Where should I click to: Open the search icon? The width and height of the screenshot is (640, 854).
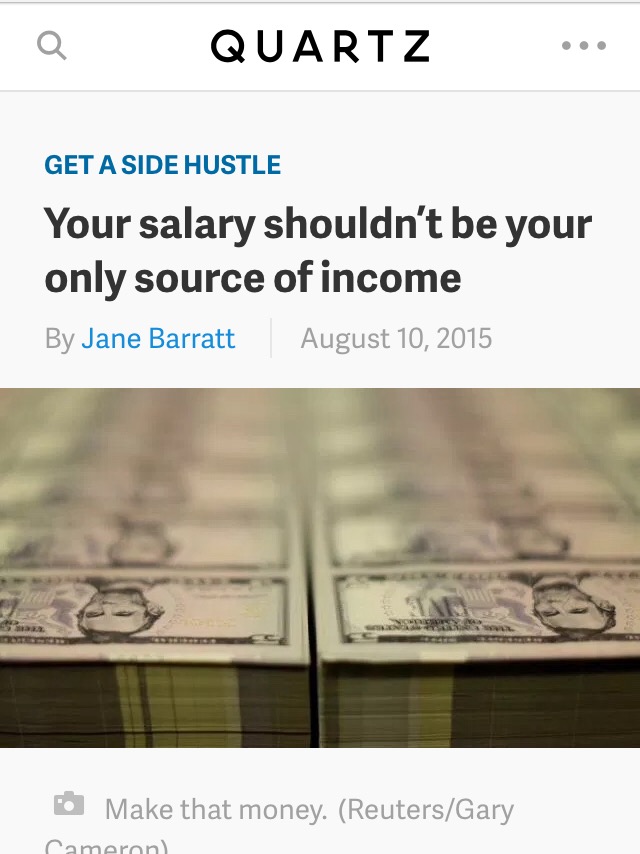pyautogui.click(x=51, y=46)
